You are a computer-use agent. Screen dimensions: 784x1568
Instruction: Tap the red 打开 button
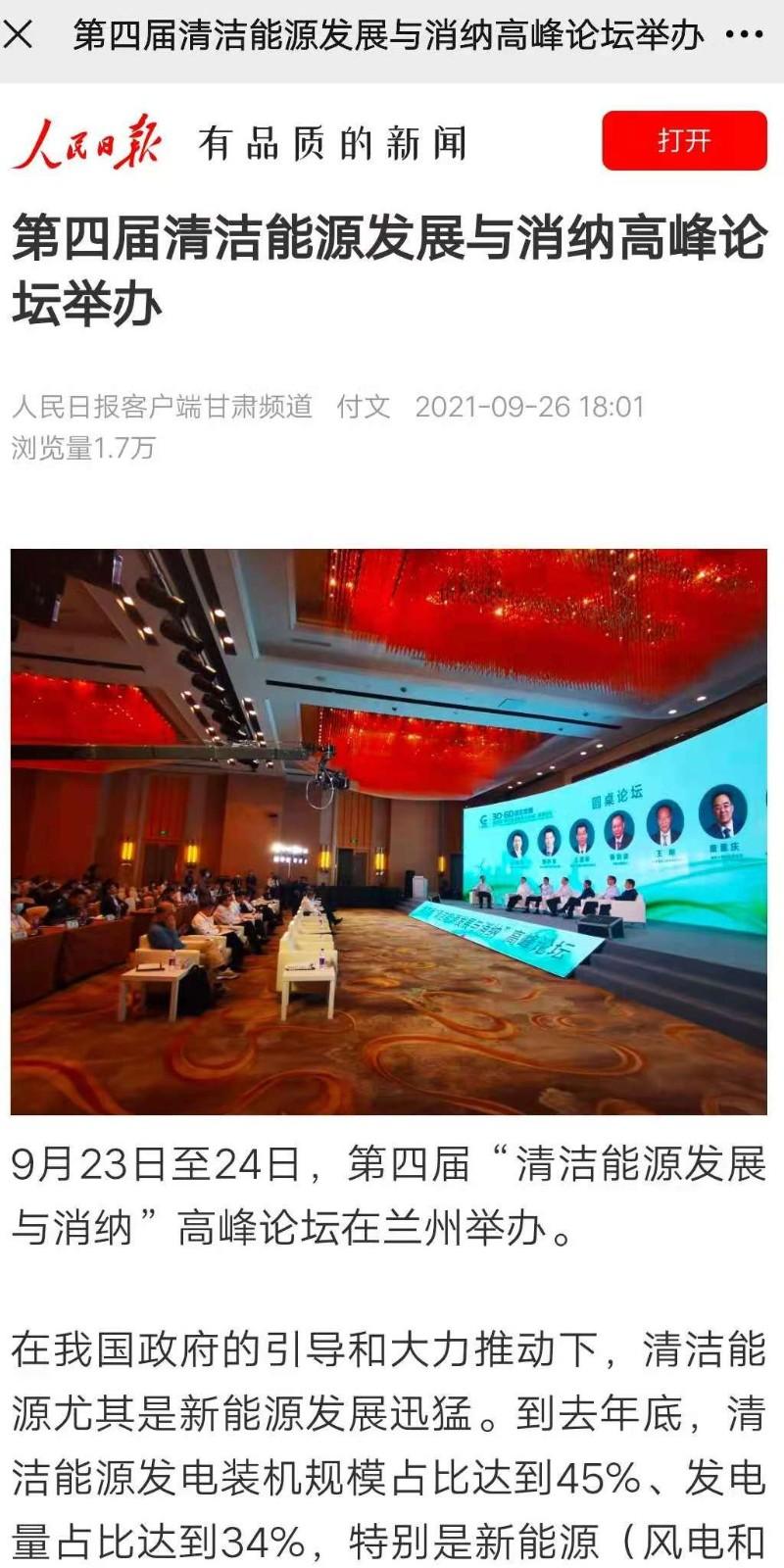click(x=684, y=140)
